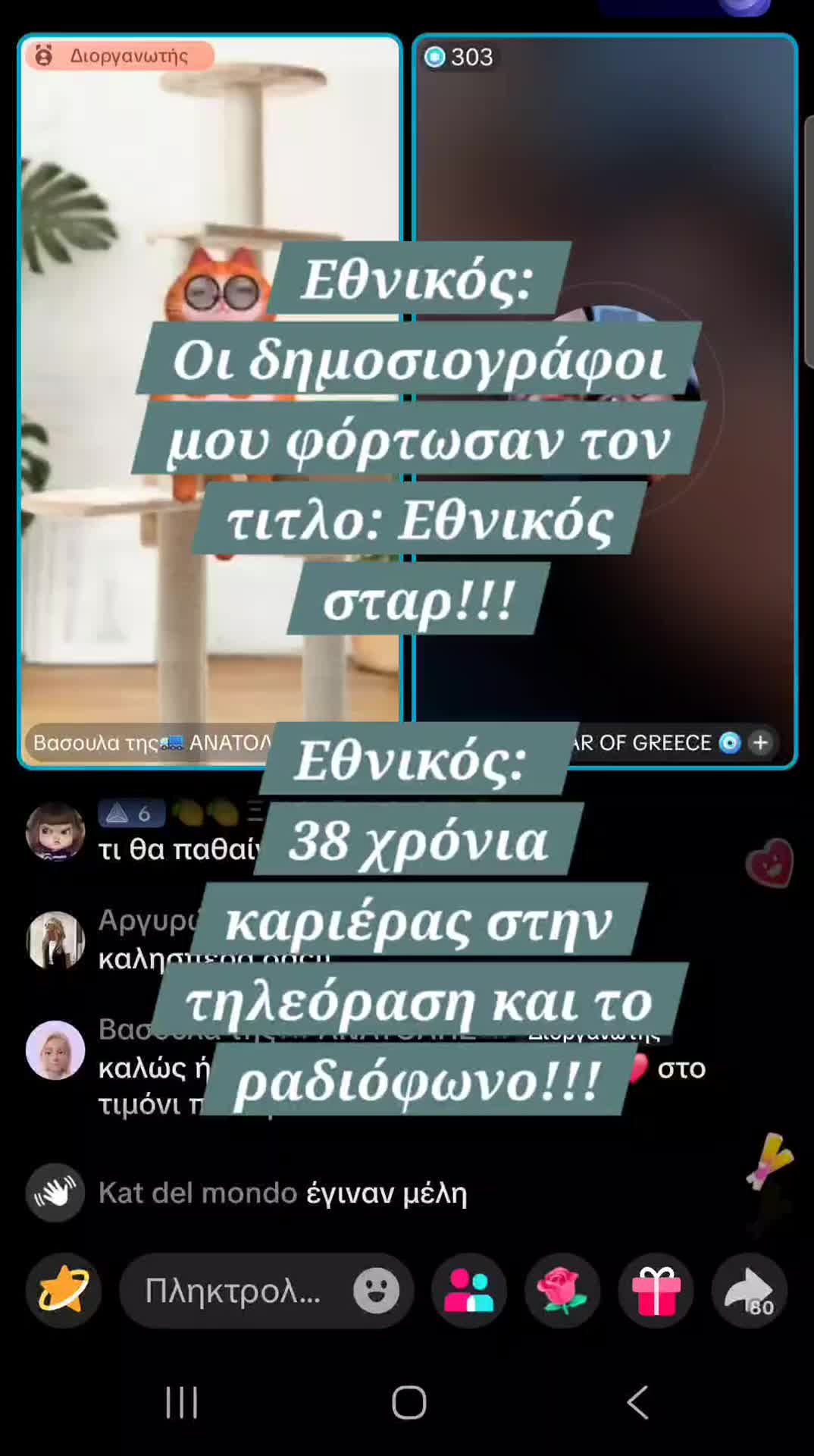Follow the STAR OF GREECE guest

point(760,742)
